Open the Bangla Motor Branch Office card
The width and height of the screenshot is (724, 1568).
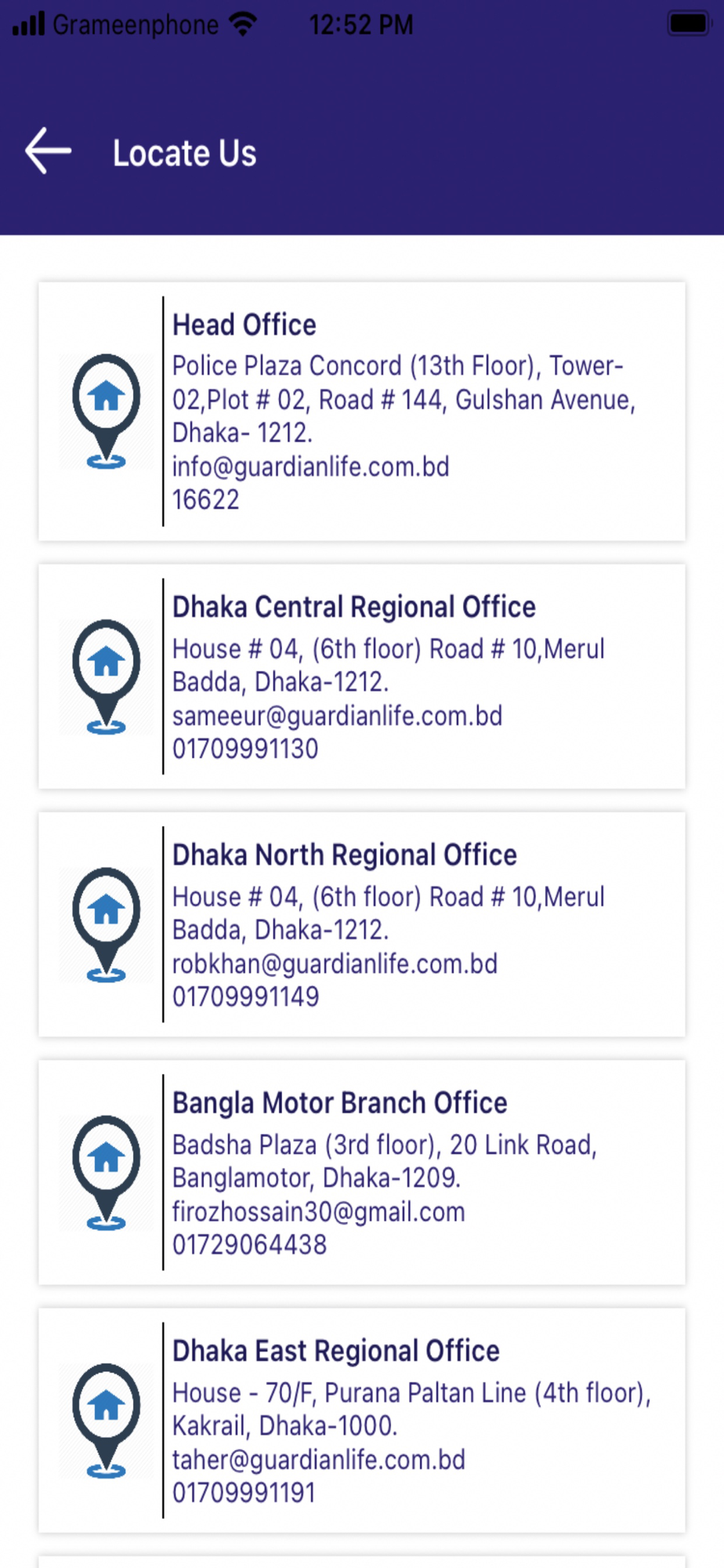click(362, 1172)
